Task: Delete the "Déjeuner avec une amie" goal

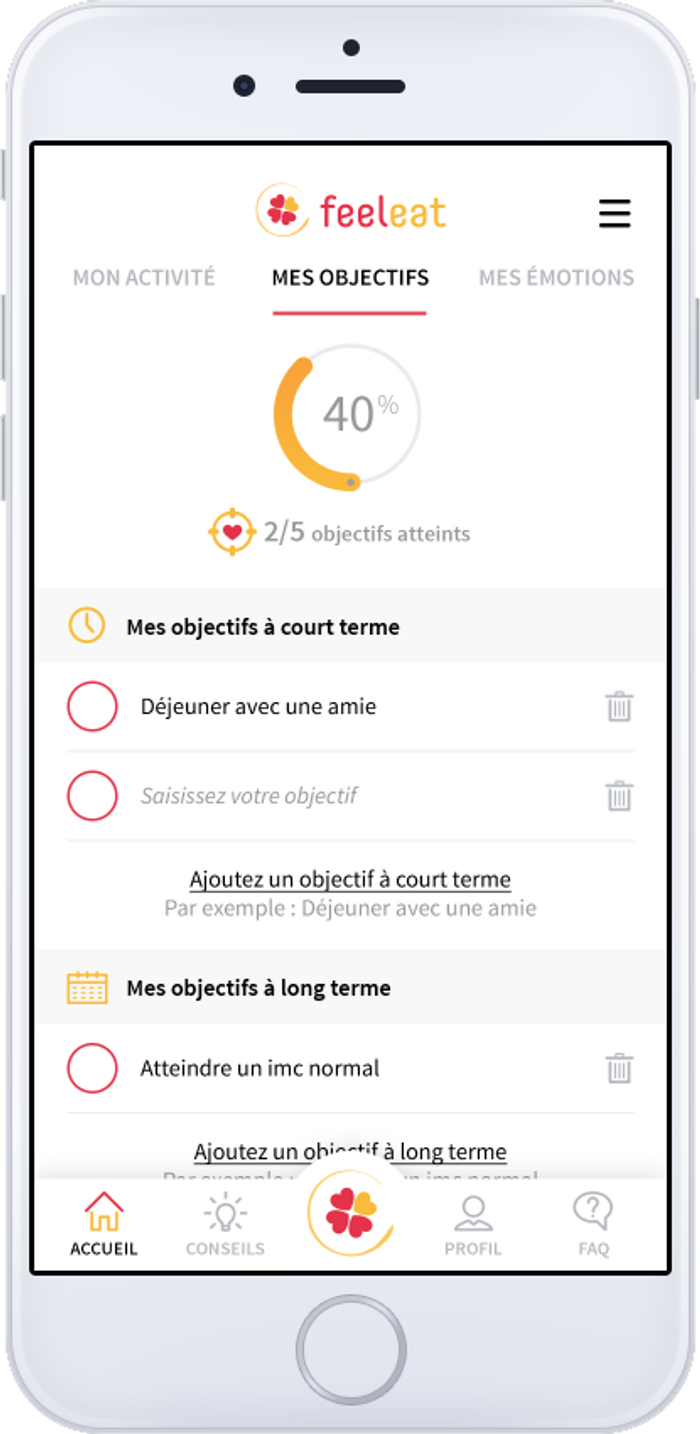Action: click(619, 707)
